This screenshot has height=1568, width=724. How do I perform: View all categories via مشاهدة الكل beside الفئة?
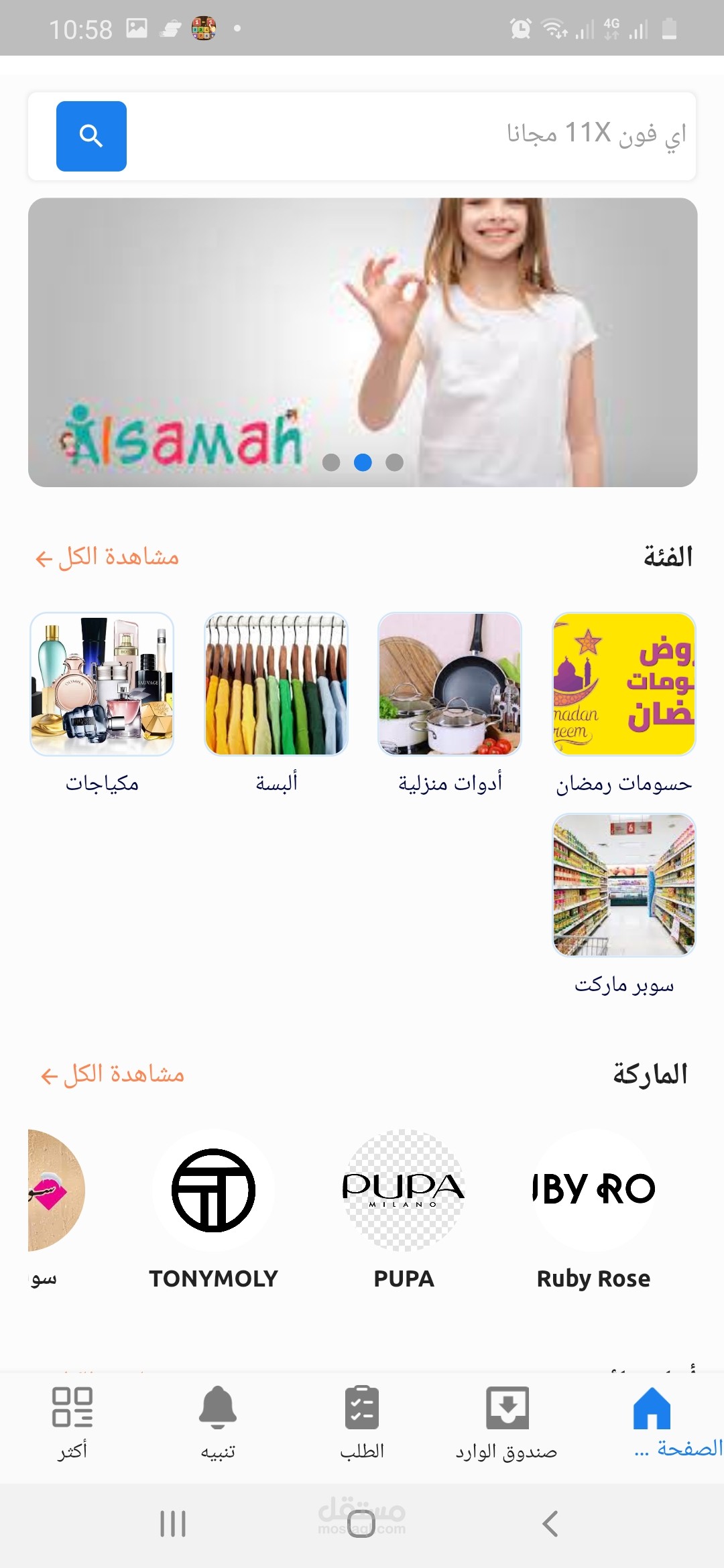(107, 557)
